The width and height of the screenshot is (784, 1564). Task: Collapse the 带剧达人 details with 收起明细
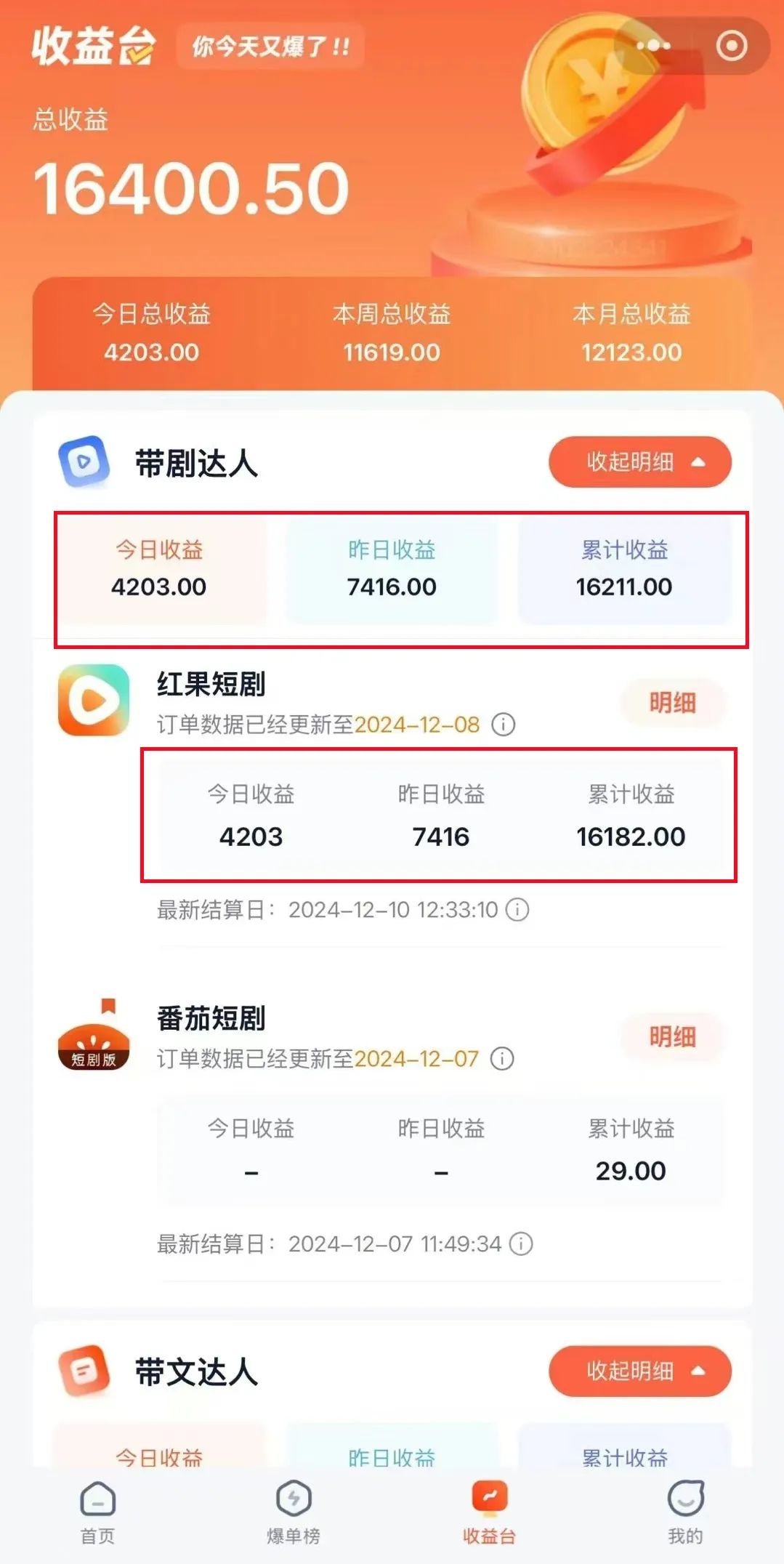tap(639, 462)
